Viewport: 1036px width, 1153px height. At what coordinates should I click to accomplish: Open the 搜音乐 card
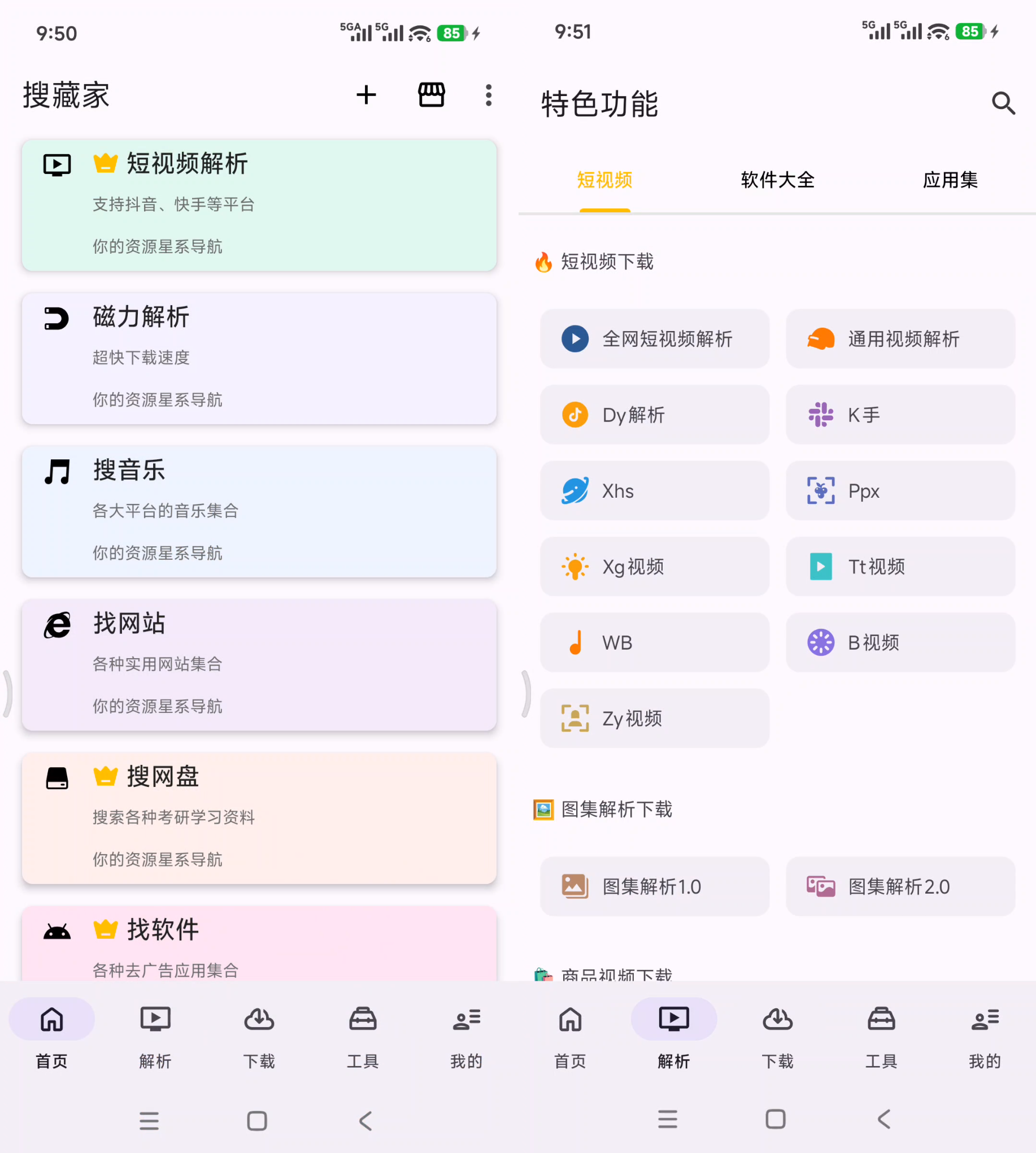pyautogui.click(x=259, y=511)
